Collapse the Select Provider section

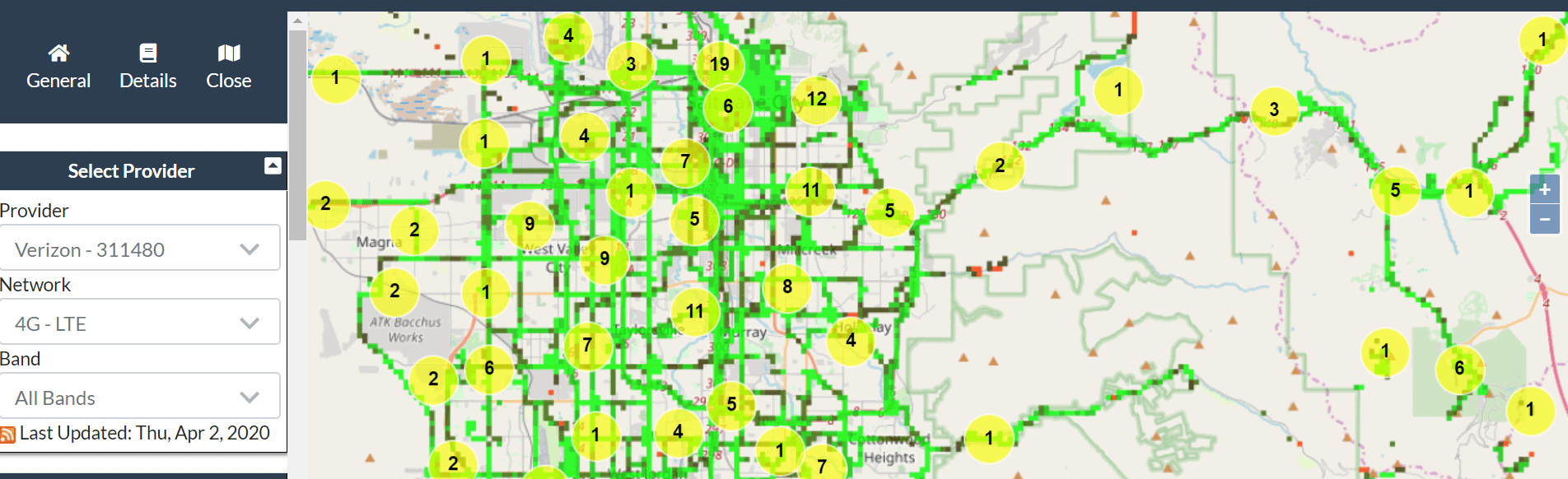click(273, 165)
